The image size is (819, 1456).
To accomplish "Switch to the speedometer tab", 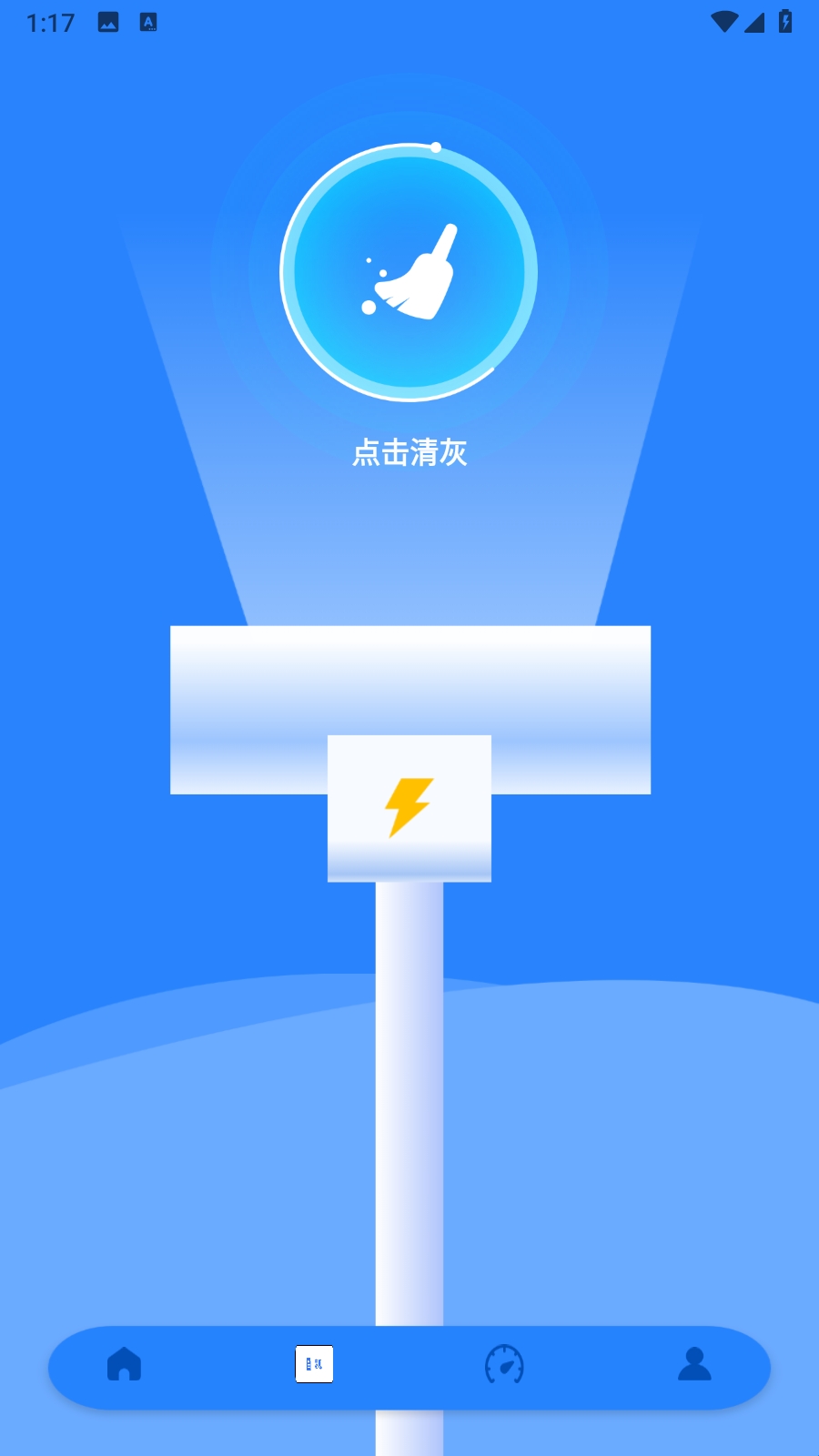I will [504, 1364].
